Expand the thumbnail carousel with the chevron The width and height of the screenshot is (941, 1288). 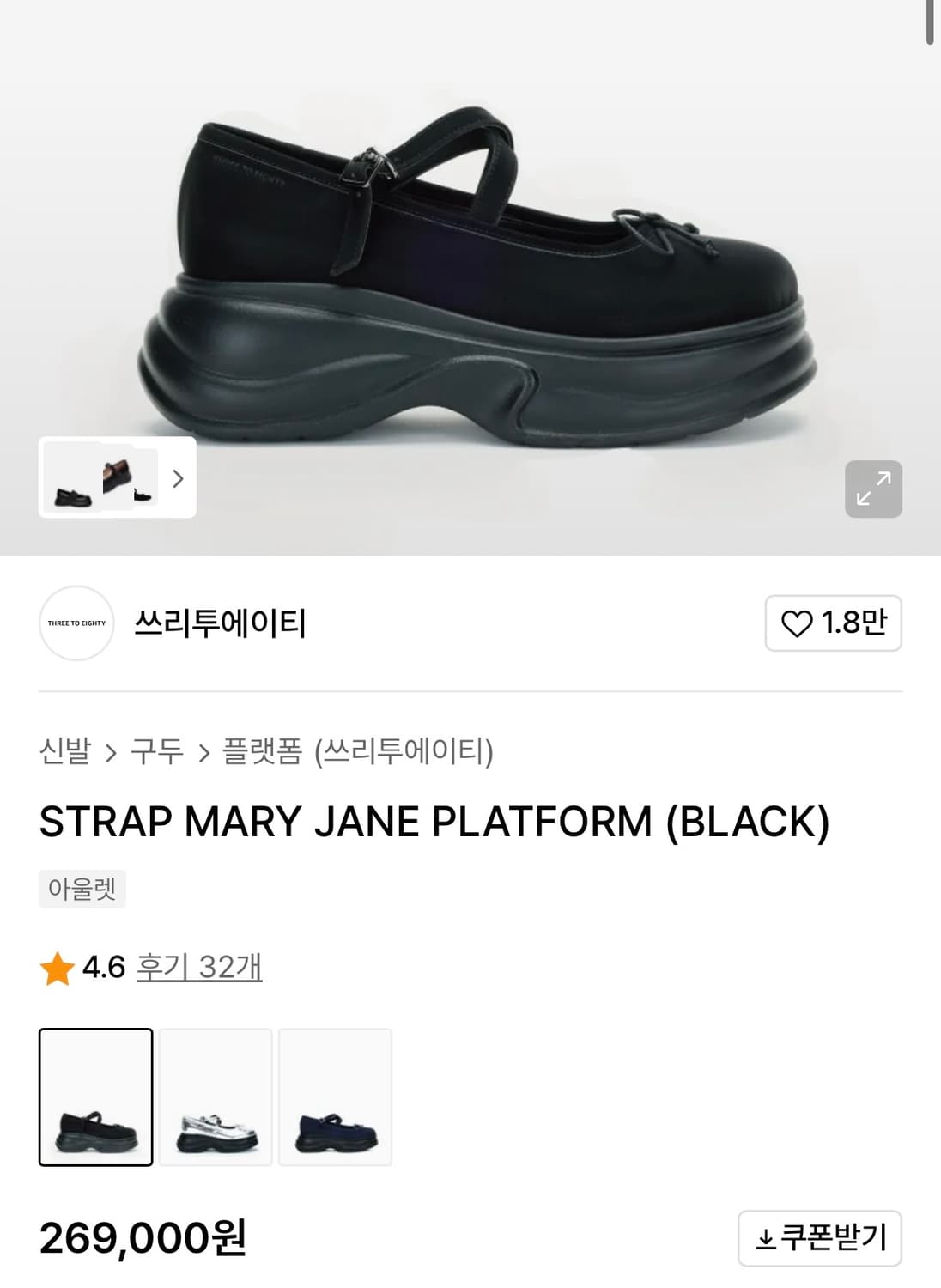coord(178,479)
